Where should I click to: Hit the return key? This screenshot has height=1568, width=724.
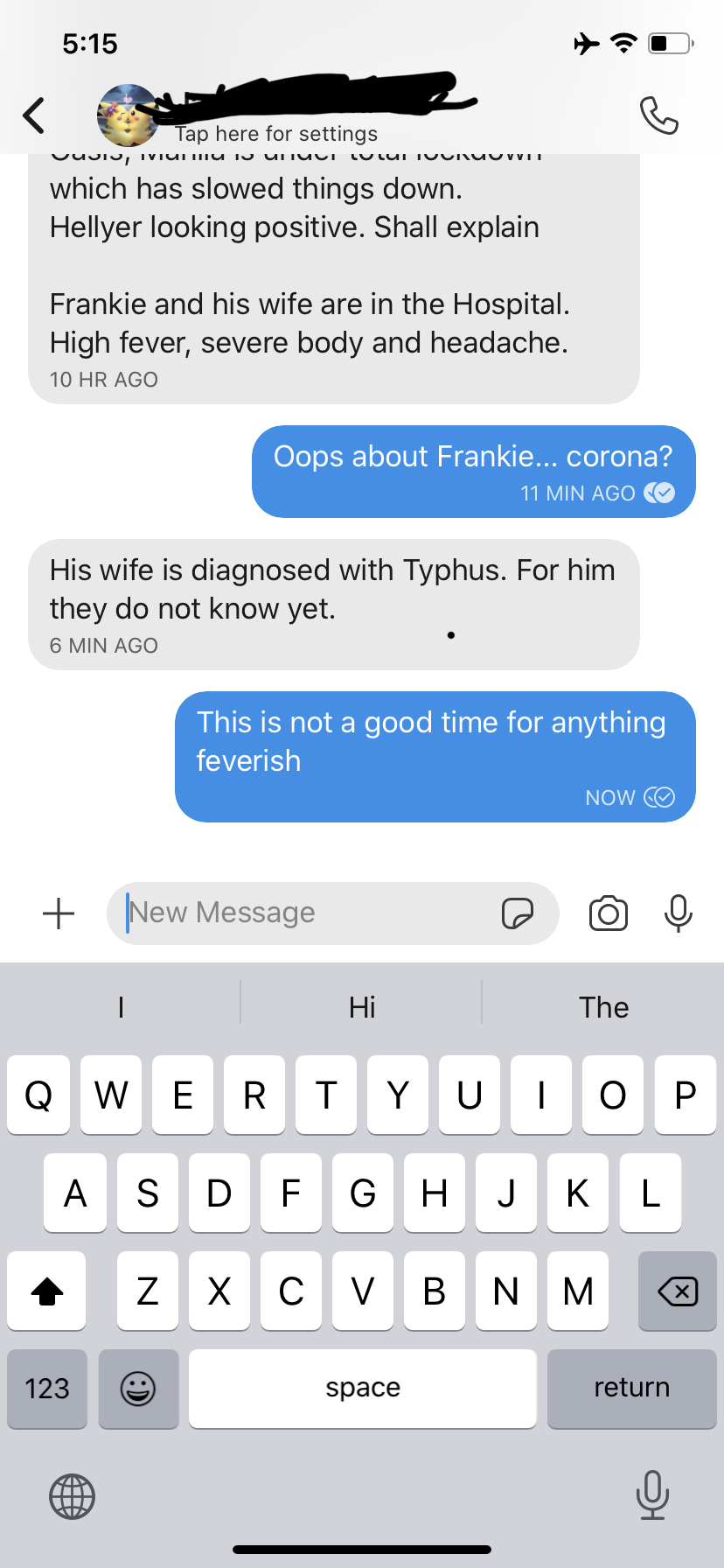(x=631, y=1389)
